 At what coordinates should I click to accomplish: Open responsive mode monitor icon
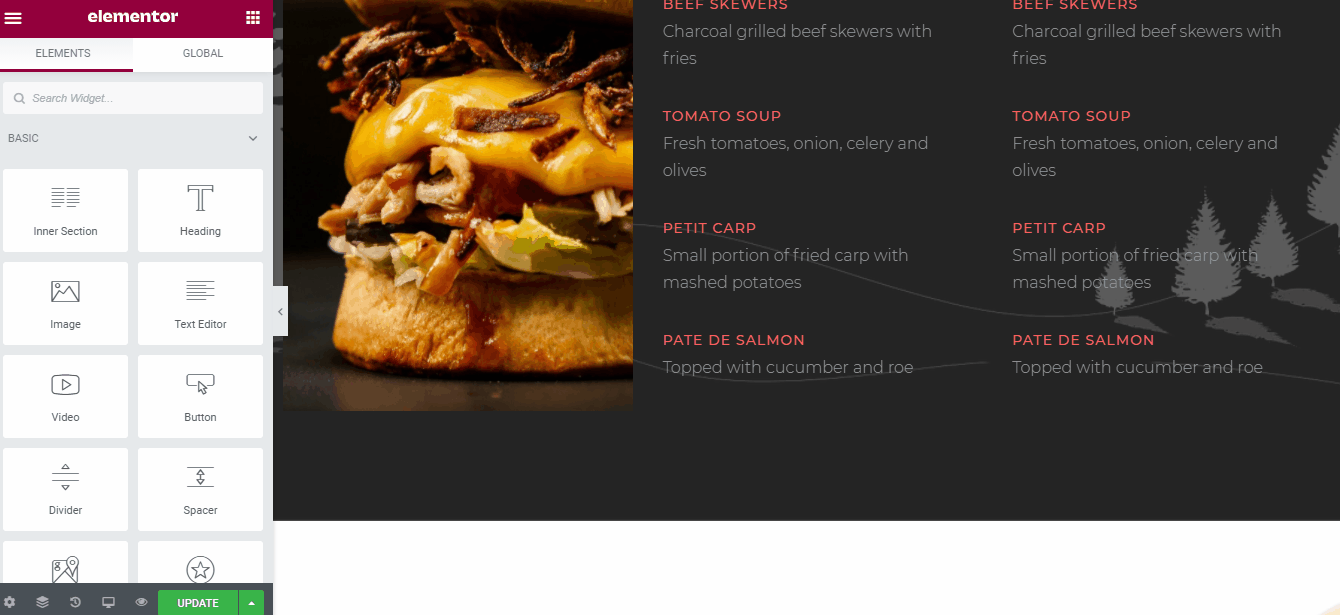(x=108, y=603)
